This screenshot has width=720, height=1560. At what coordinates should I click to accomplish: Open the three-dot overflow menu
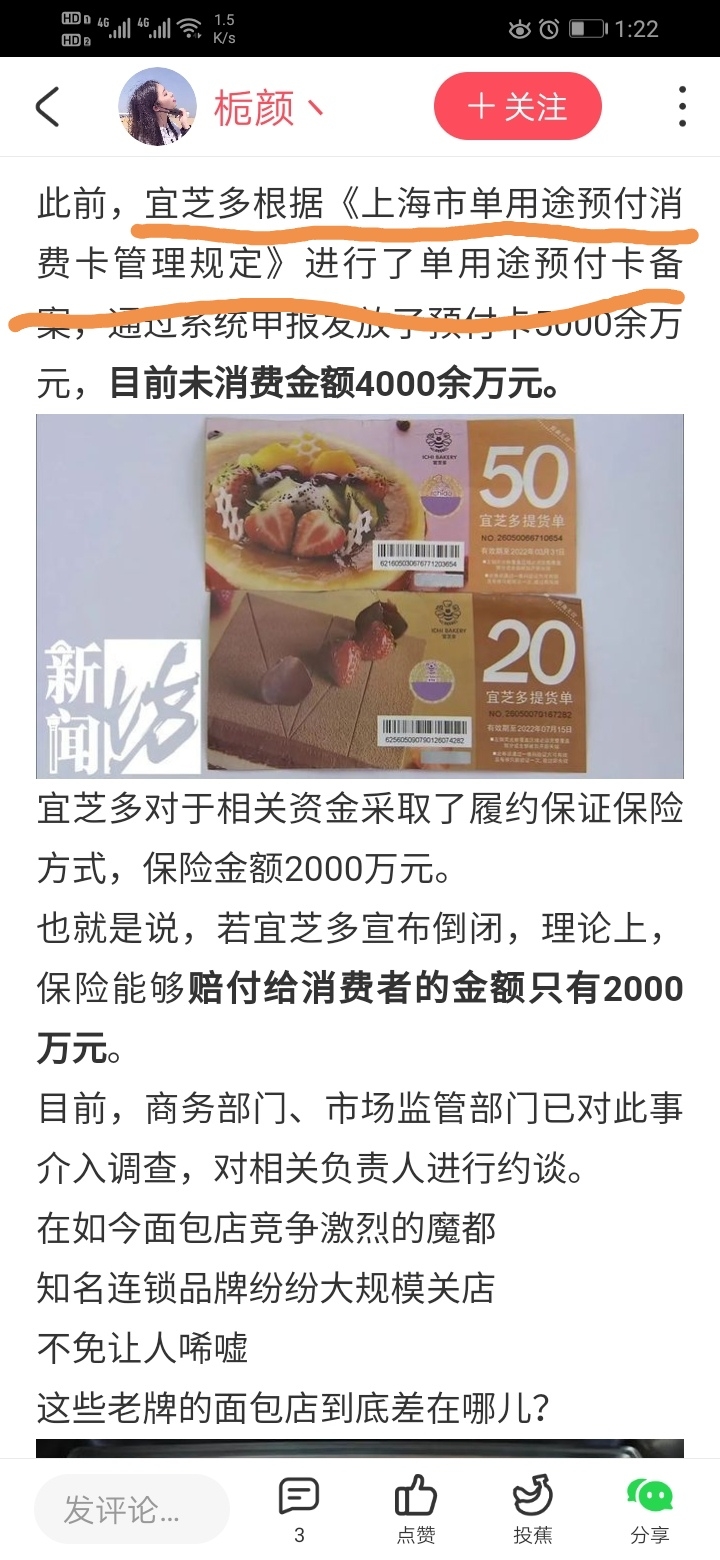pos(682,107)
